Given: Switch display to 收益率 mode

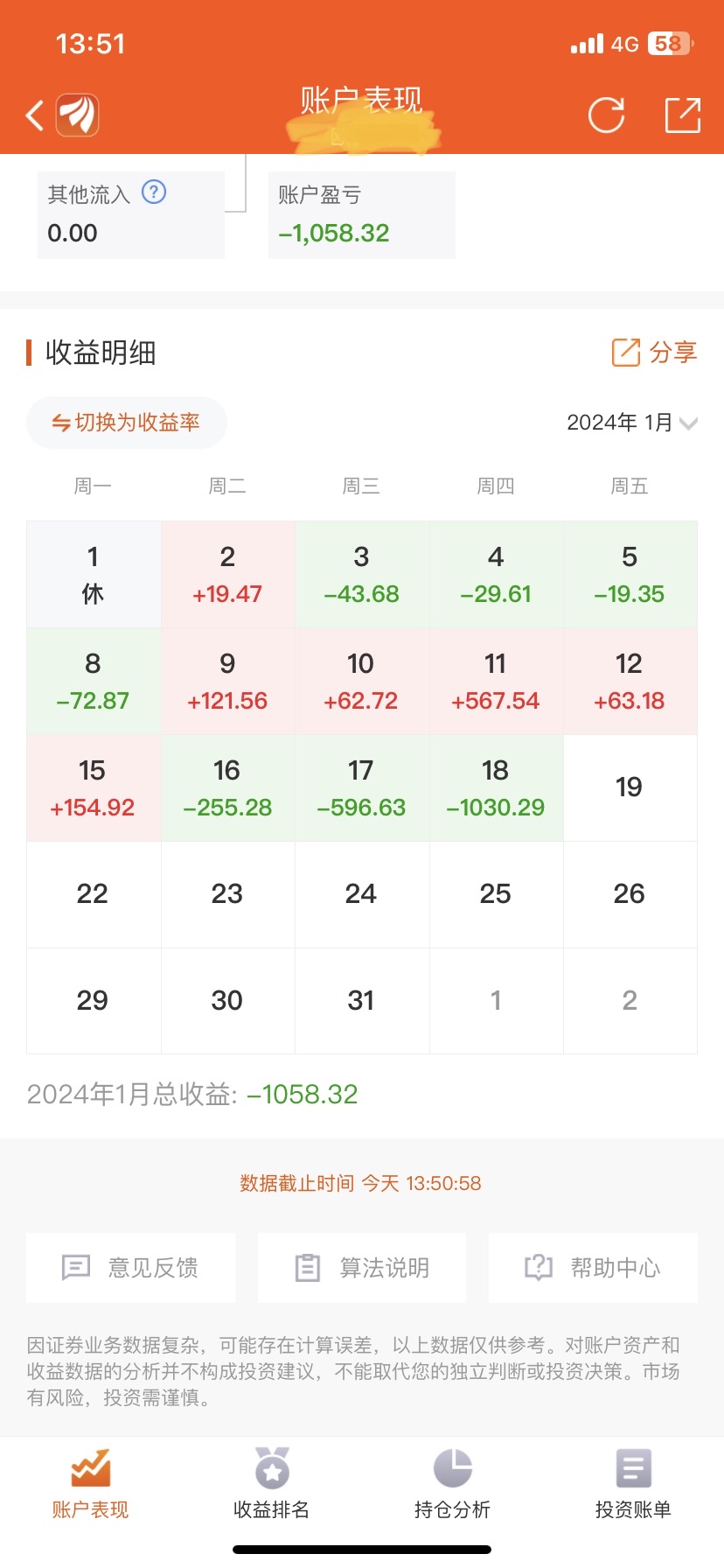Looking at the screenshot, I should point(127,423).
